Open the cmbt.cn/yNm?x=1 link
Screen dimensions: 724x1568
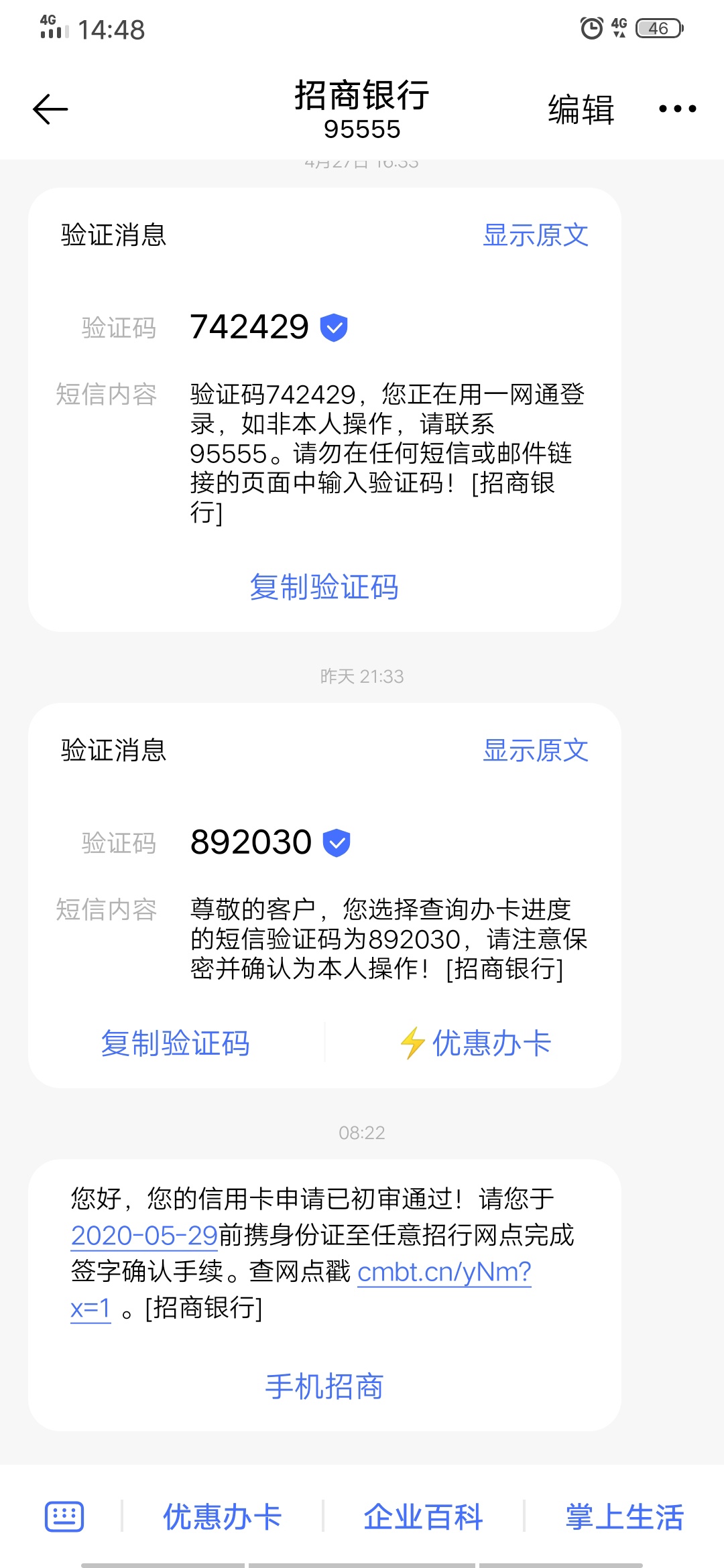(x=444, y=1272)
